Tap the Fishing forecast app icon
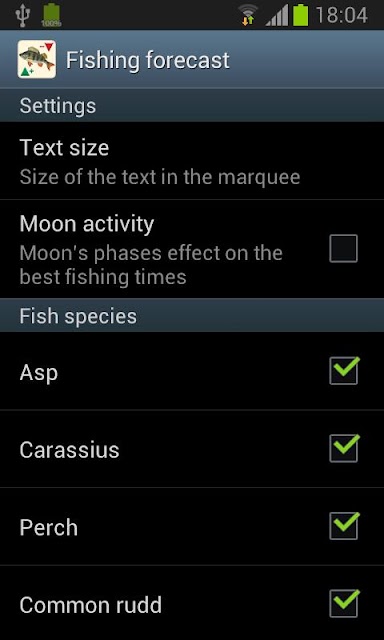384x640 pixels. click(37, 59)
